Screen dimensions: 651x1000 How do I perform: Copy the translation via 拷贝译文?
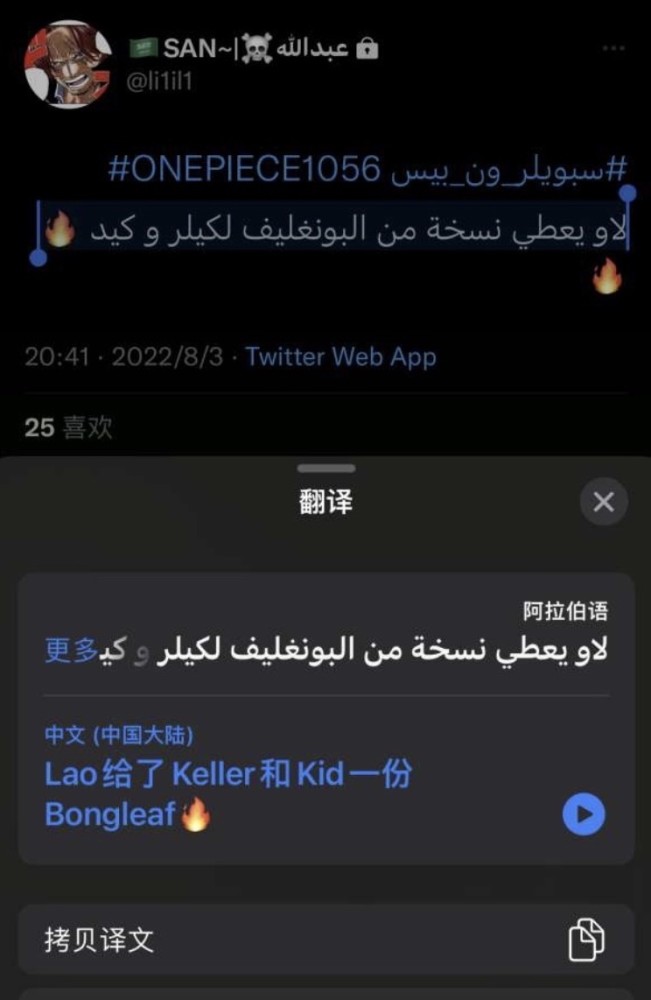tap(326, 939)
